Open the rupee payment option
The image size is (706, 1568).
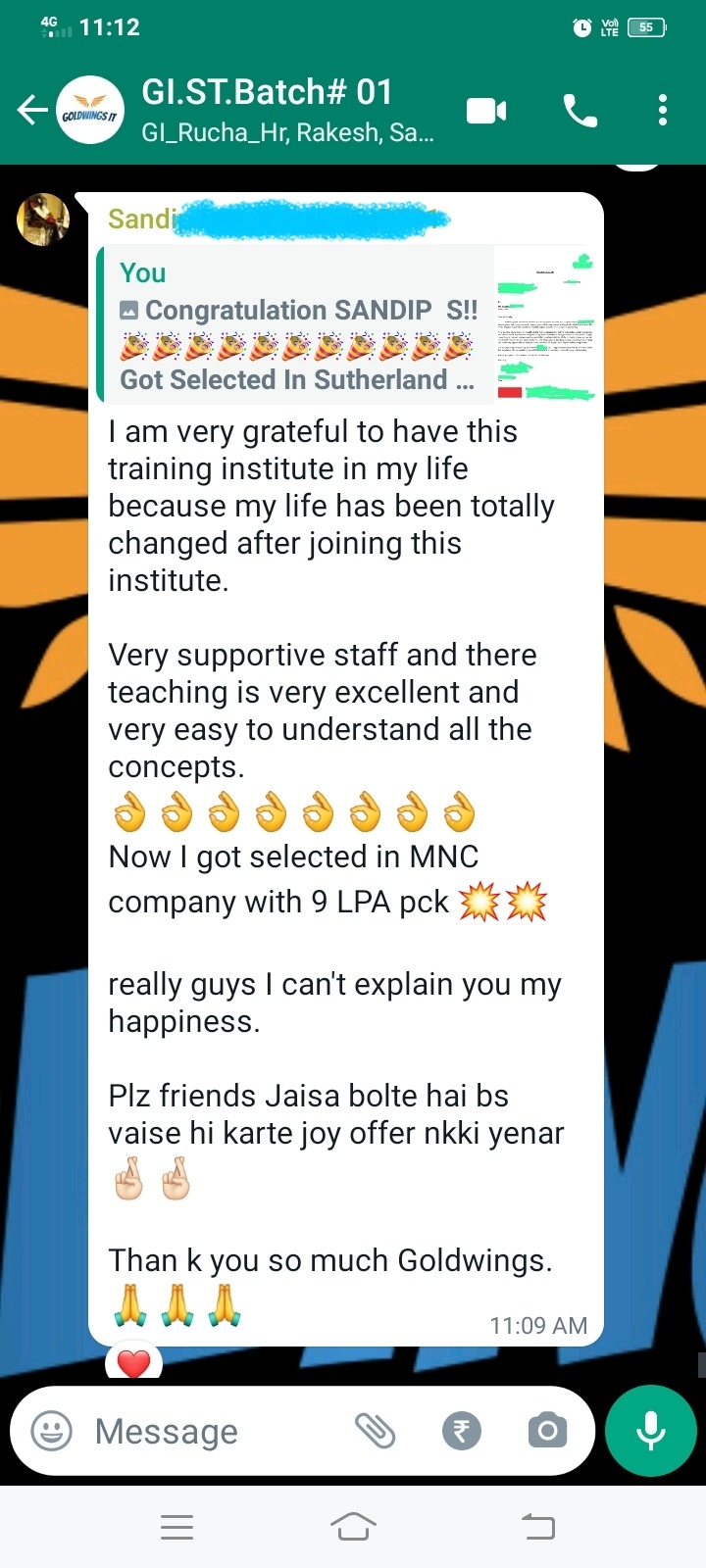click(x=462, y=1432)
